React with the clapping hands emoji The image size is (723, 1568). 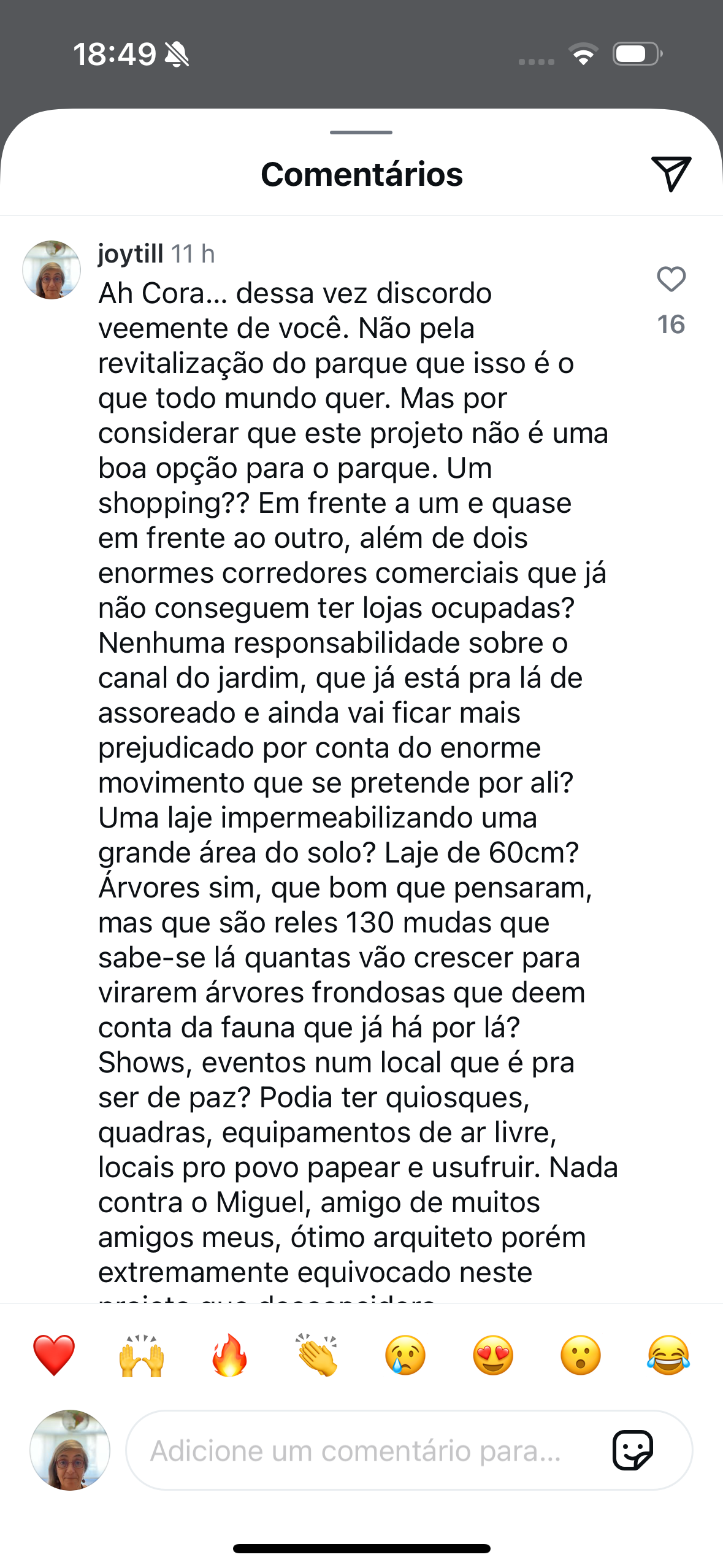coord(318,1355)
